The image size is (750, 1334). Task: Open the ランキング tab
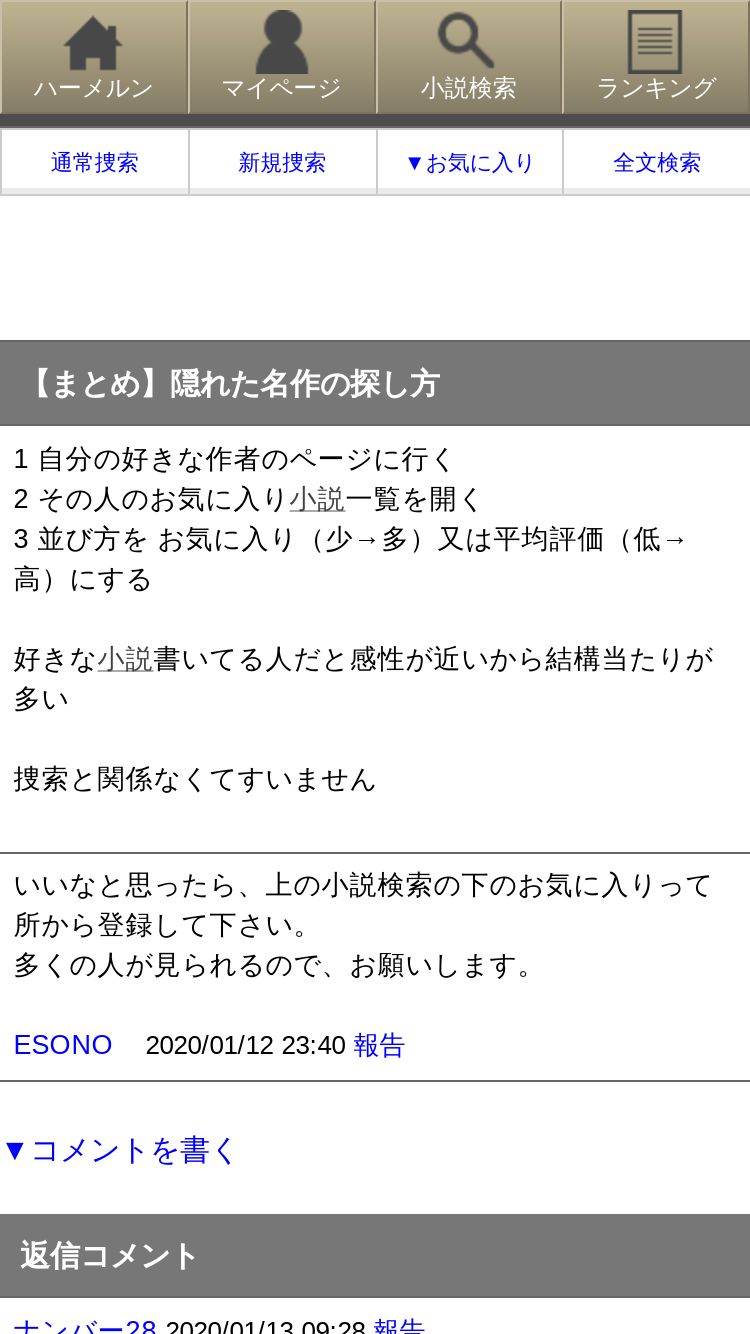(656, 57)
